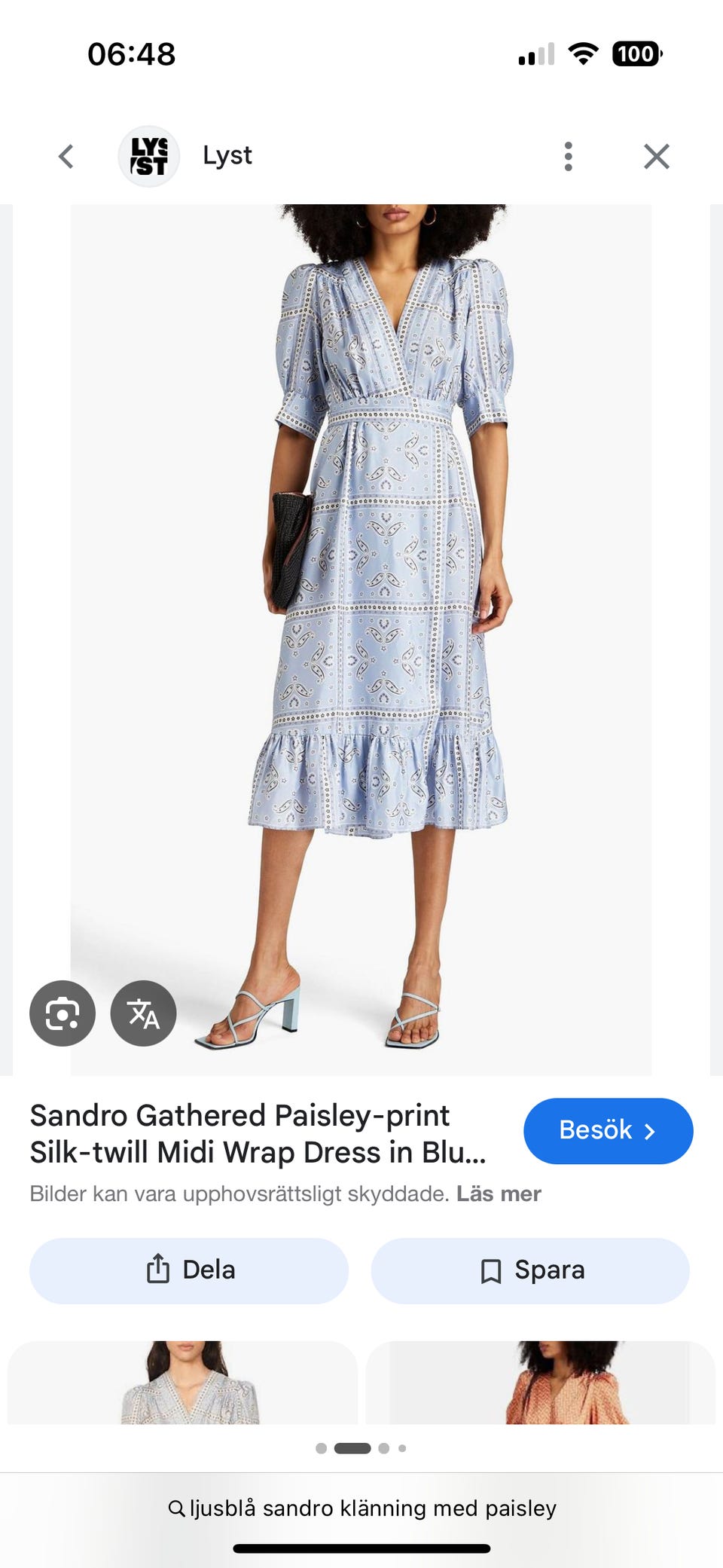The image size is (723, 1568).
Task: Search this image with Lens
Action: pyautogui.click(x=63, y=1013)
